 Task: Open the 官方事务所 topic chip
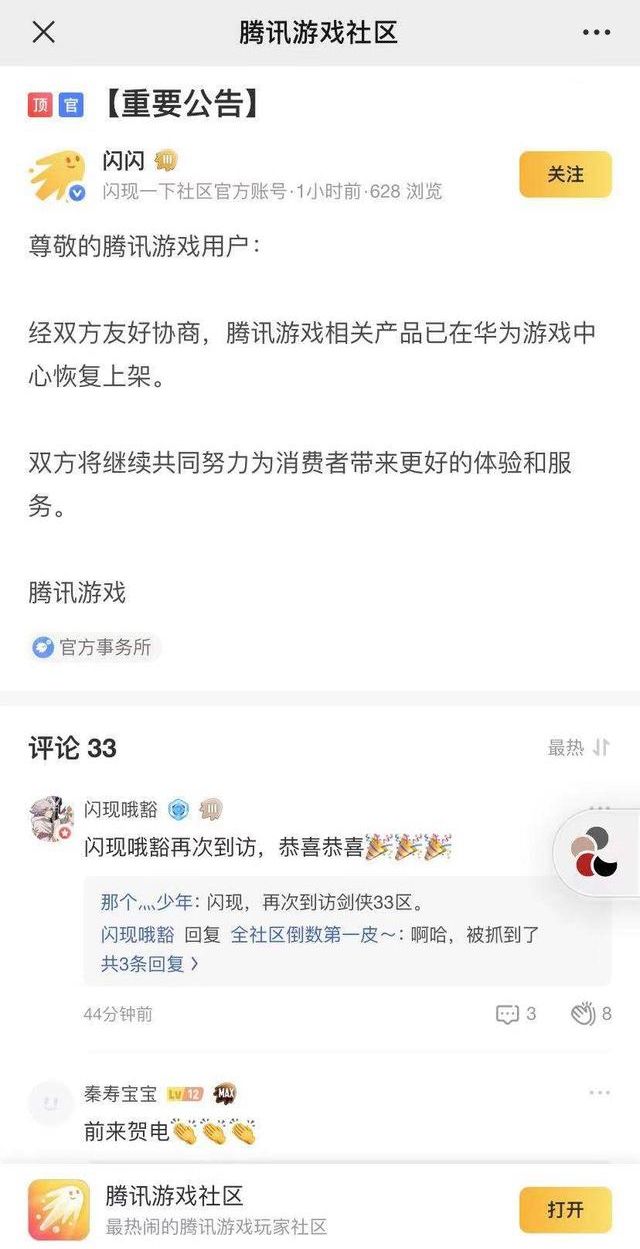pyautogui.click(x=95, y=647)
